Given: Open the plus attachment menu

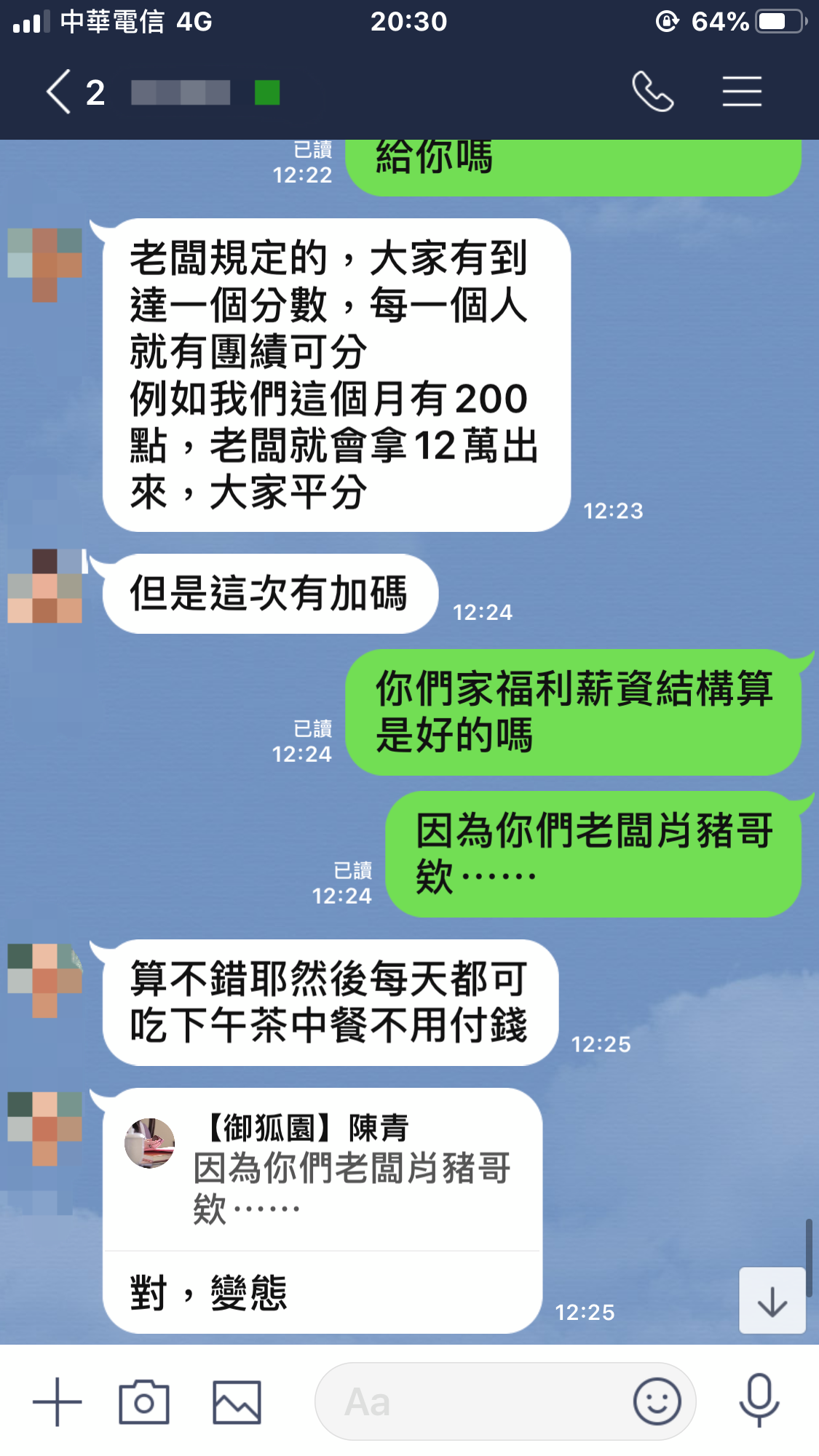Looking at the screenshot, I should point(57,1401).
